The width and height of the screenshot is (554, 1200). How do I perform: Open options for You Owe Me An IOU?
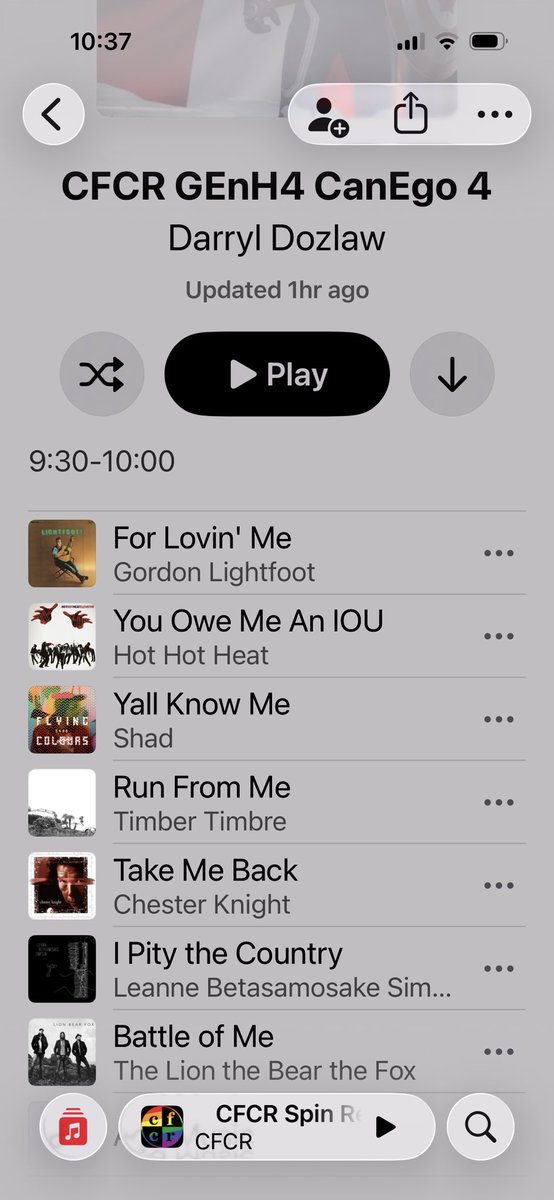click(x=498, y=637)
